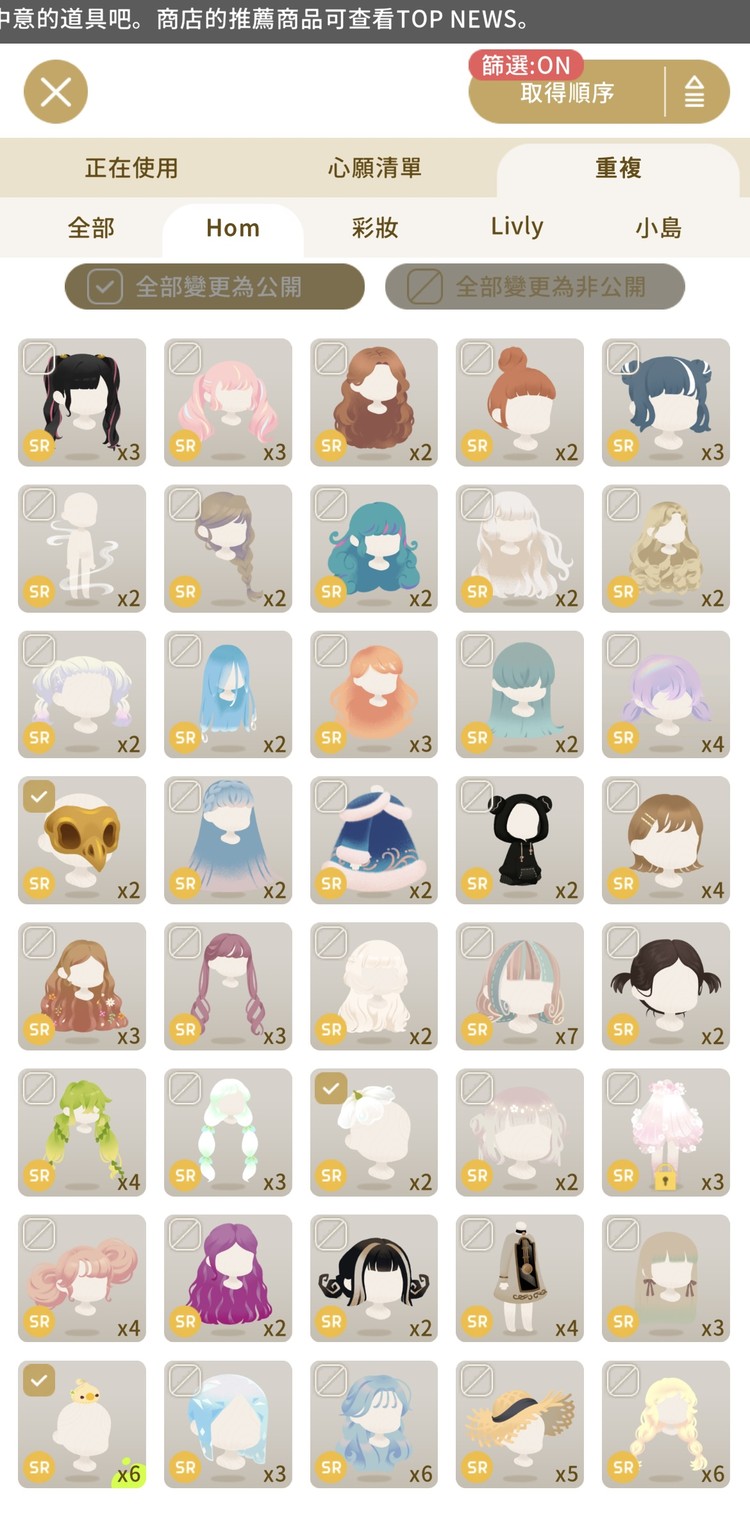The image size is (750, 1526).
Task: Select the 彩妝 category tab
Action: [375, 228]
